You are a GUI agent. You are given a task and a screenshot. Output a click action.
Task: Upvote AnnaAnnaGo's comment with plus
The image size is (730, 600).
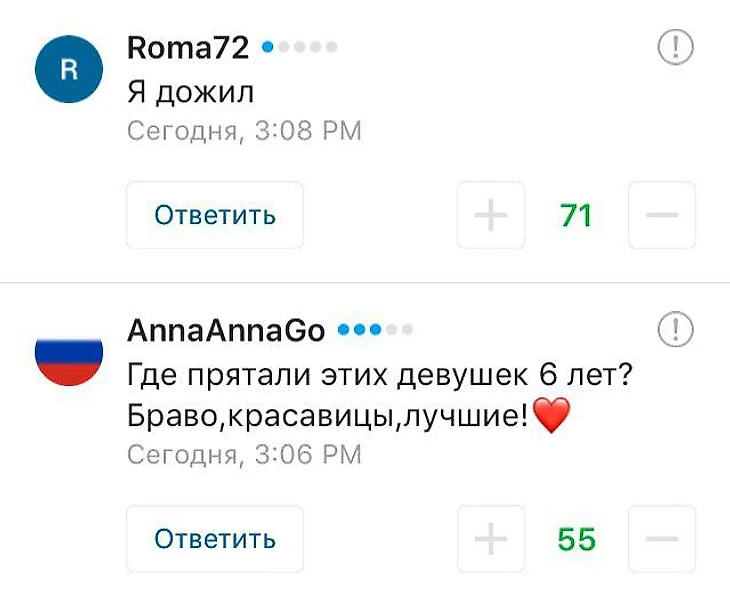point(490,539)
